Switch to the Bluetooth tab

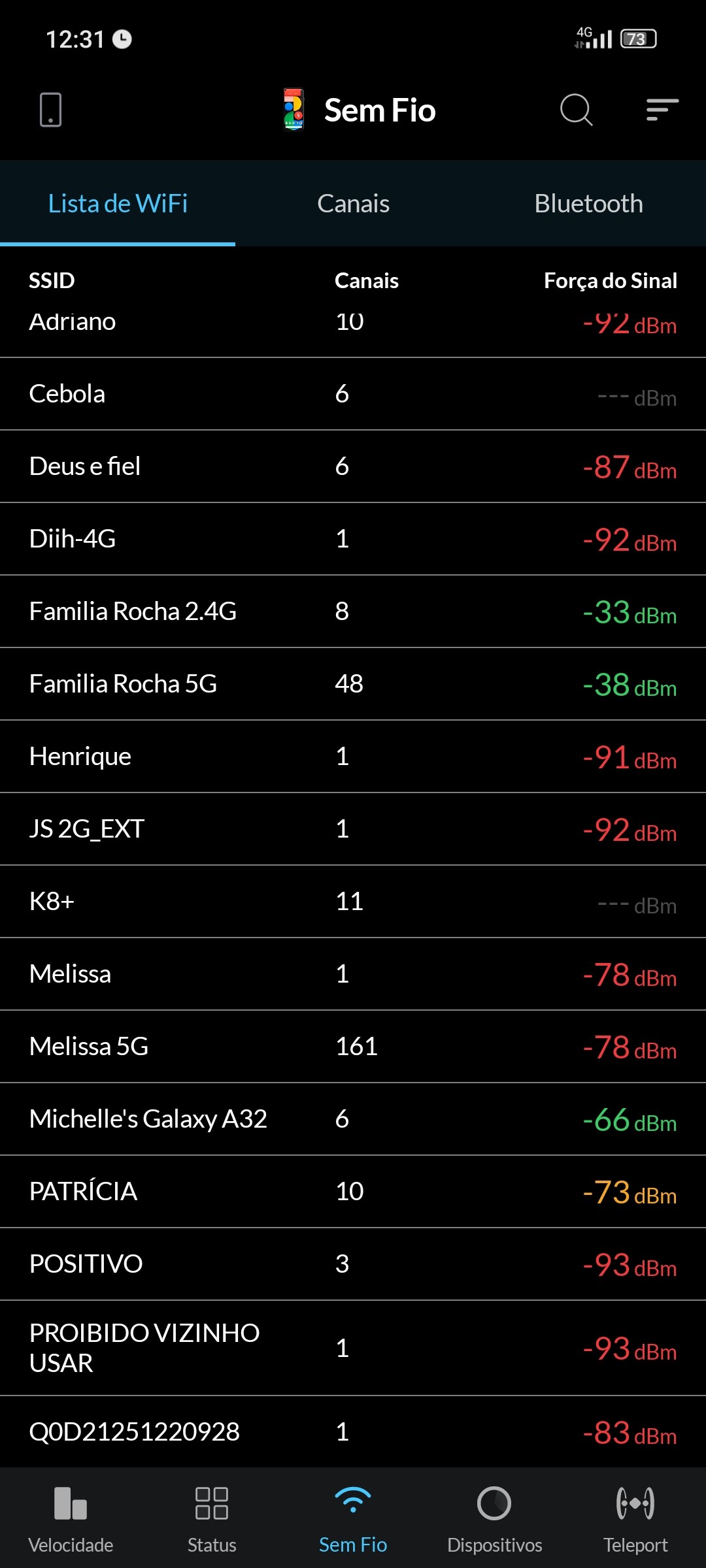[588, 204]
